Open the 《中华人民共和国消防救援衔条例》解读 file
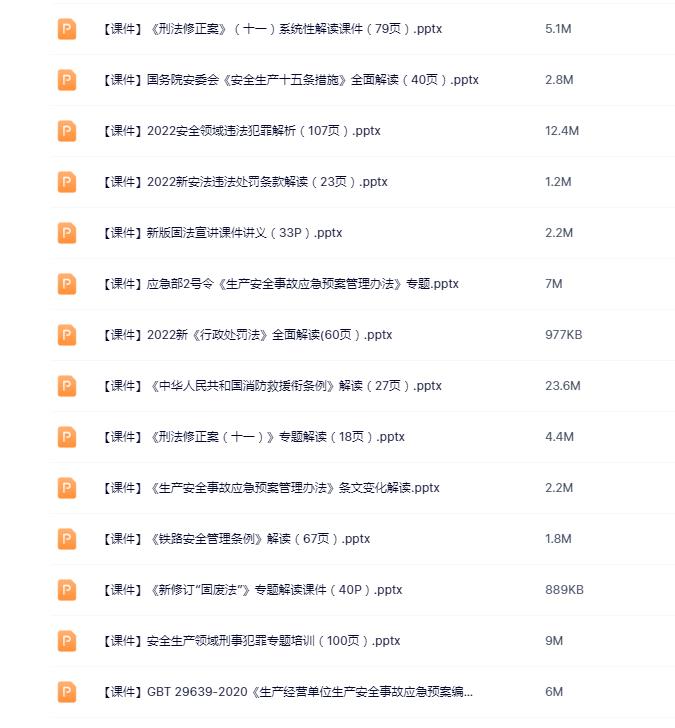Screen dimensions: 675x728 coord(271,386)
